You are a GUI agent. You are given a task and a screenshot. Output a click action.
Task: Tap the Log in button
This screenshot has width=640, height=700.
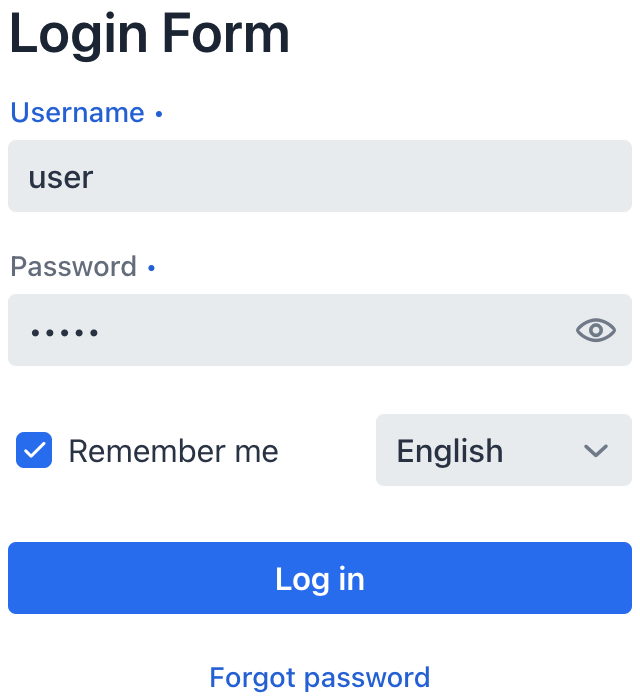(x=320, y=578)
